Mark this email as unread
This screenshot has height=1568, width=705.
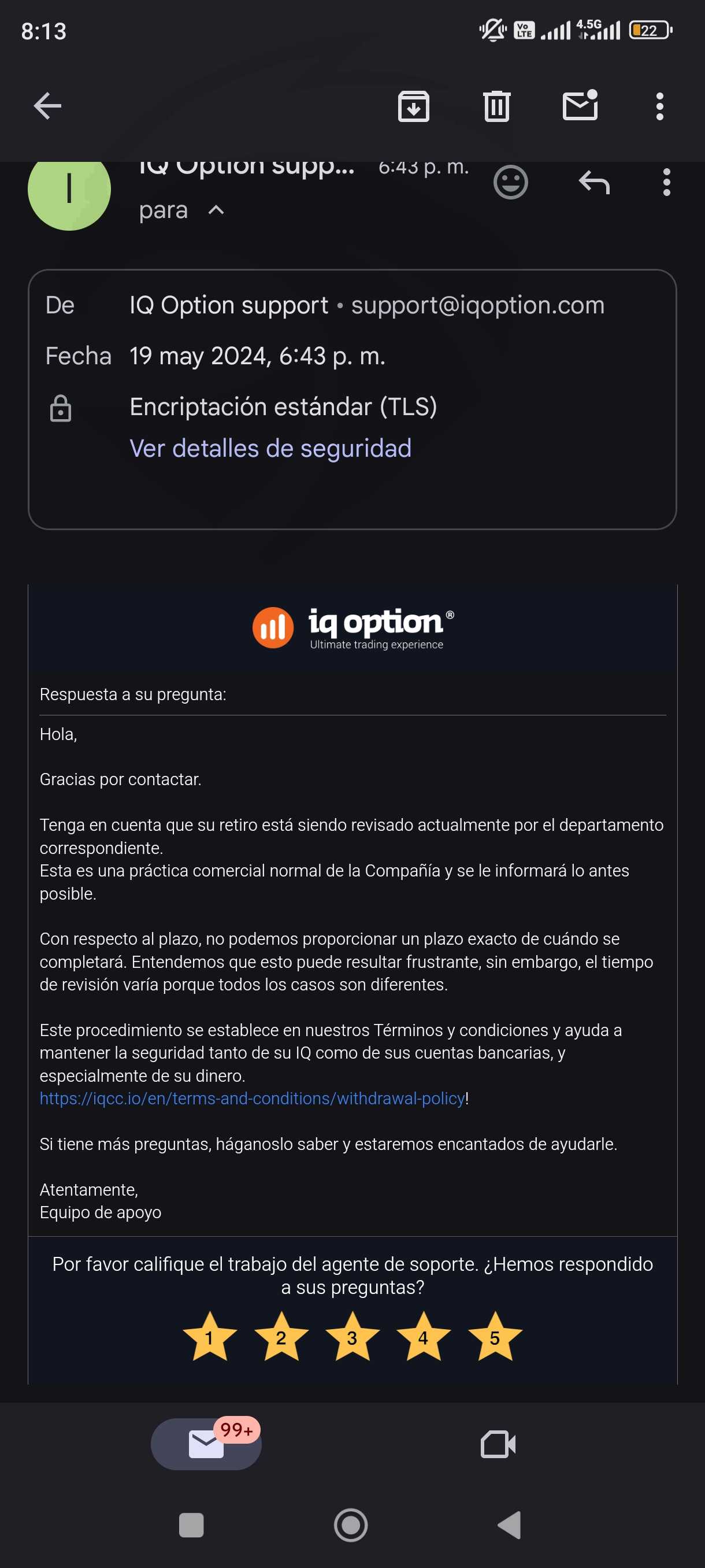[580, 105]
